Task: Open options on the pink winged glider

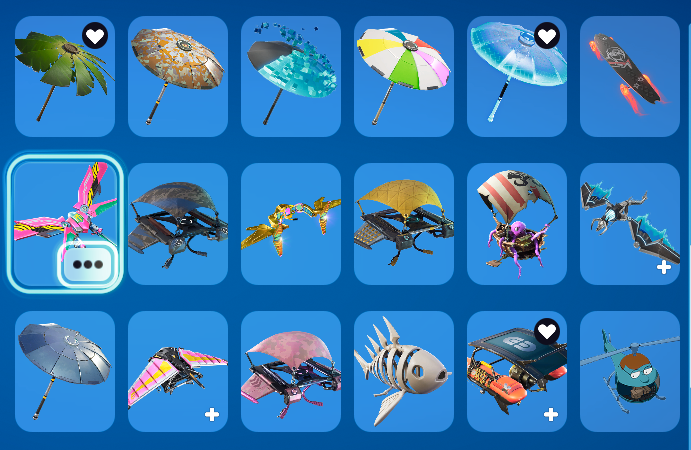Action: pos(90,266)
